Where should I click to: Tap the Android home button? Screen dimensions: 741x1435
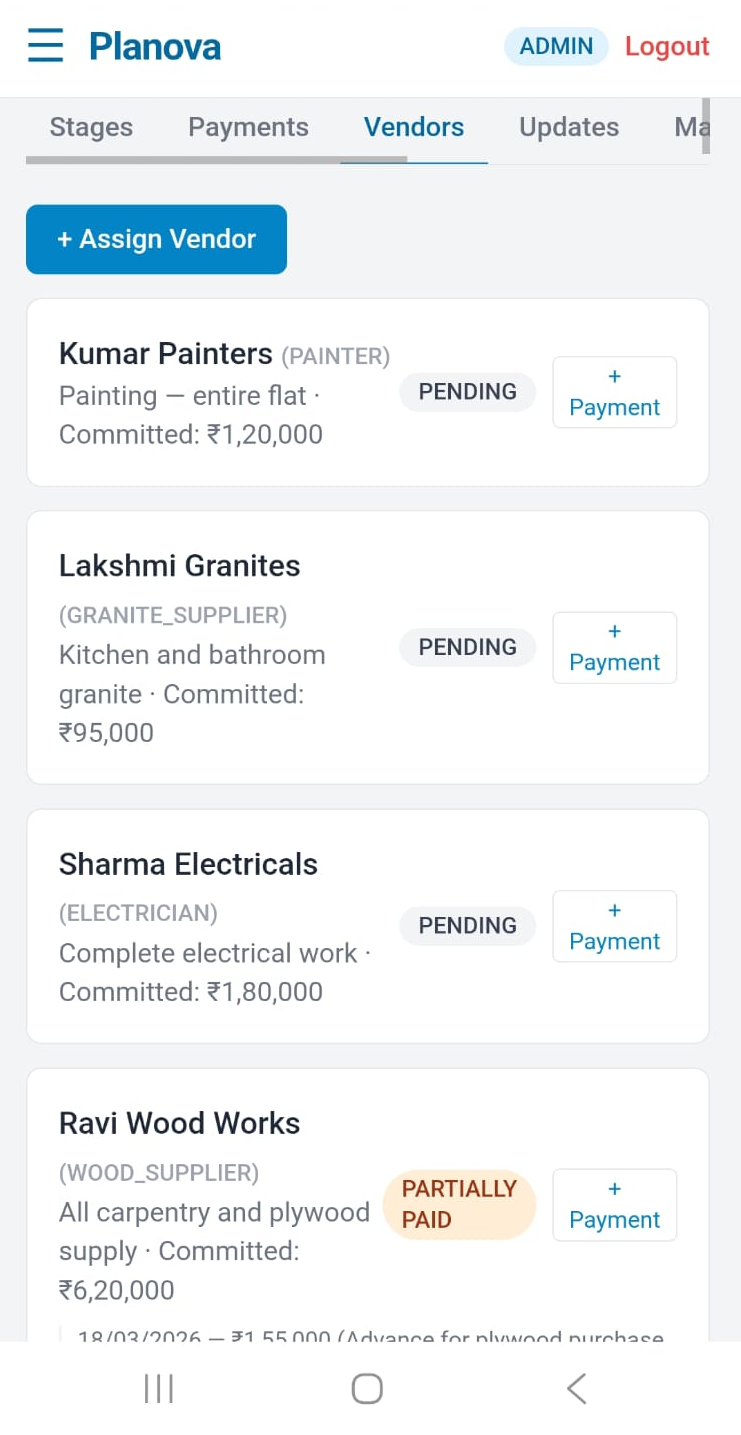(x=367, y=1388)
